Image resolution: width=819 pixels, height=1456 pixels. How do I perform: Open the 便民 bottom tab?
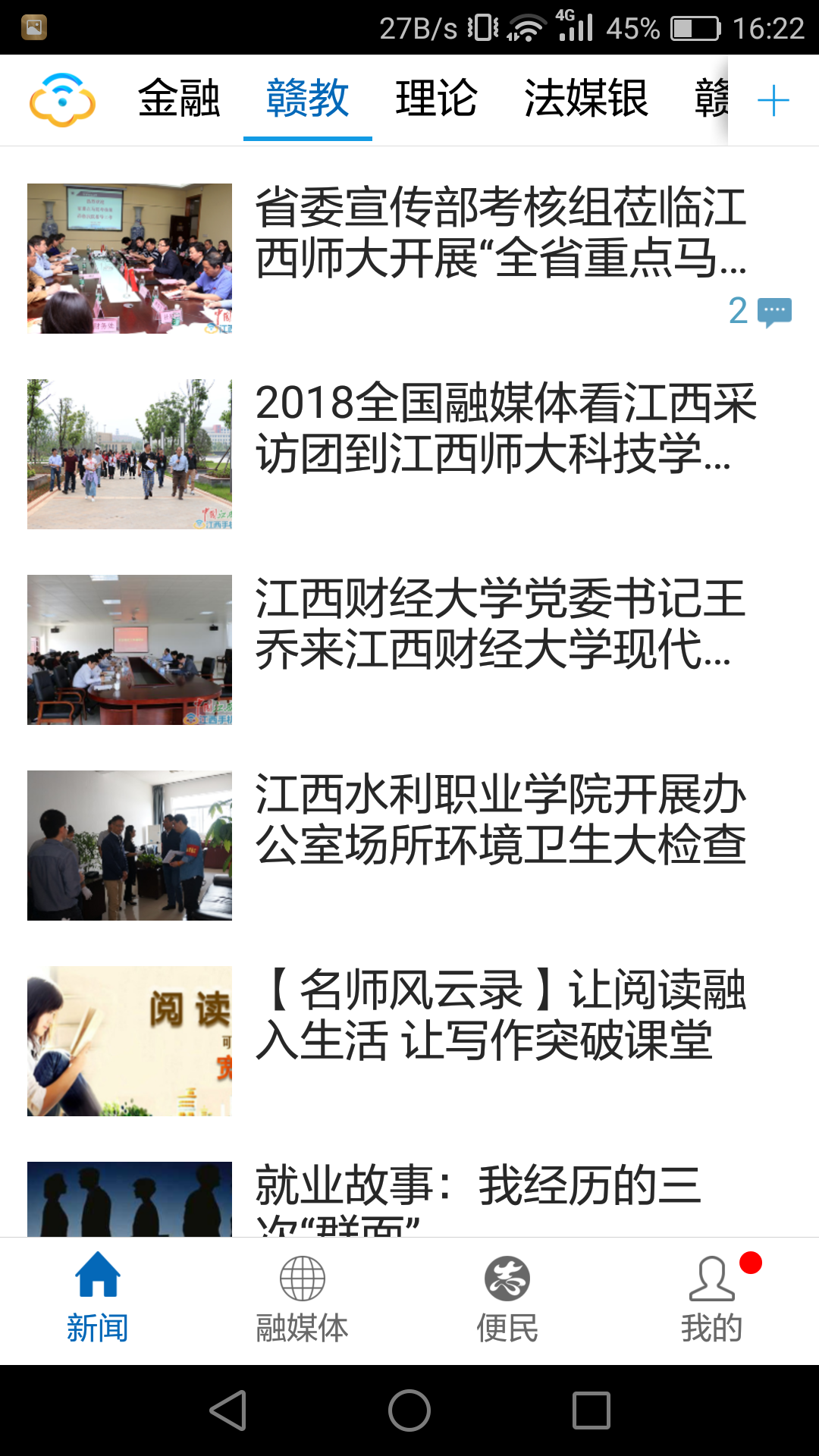(x=507, y=1298)
